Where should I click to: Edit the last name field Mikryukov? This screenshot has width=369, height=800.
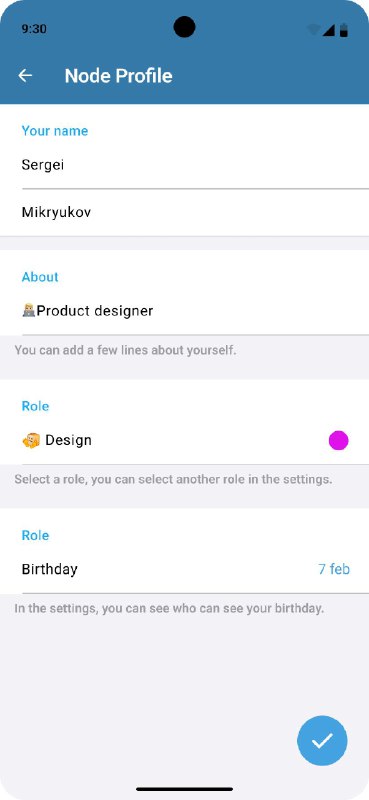(184, 213)
